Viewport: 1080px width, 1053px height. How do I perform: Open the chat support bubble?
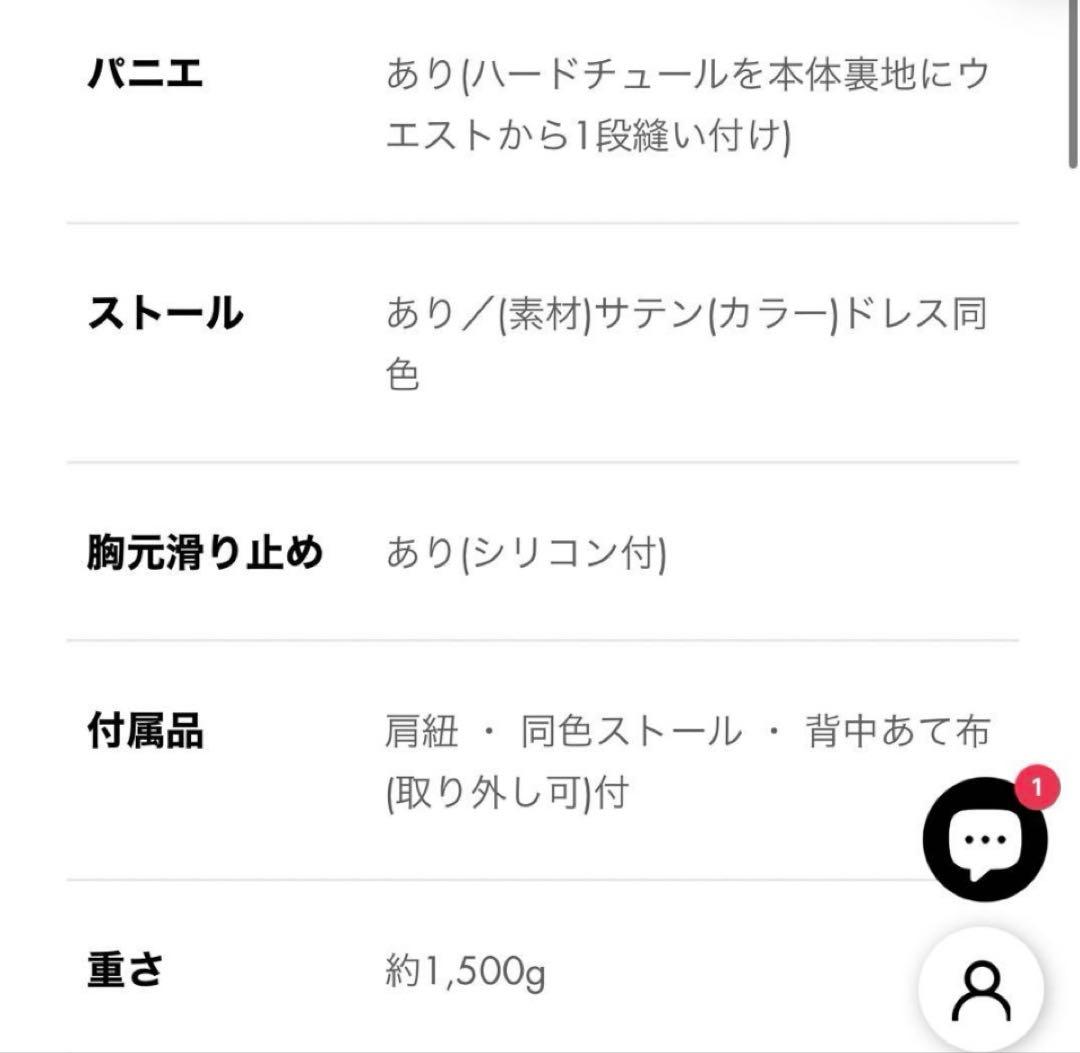tap(984, 840)
